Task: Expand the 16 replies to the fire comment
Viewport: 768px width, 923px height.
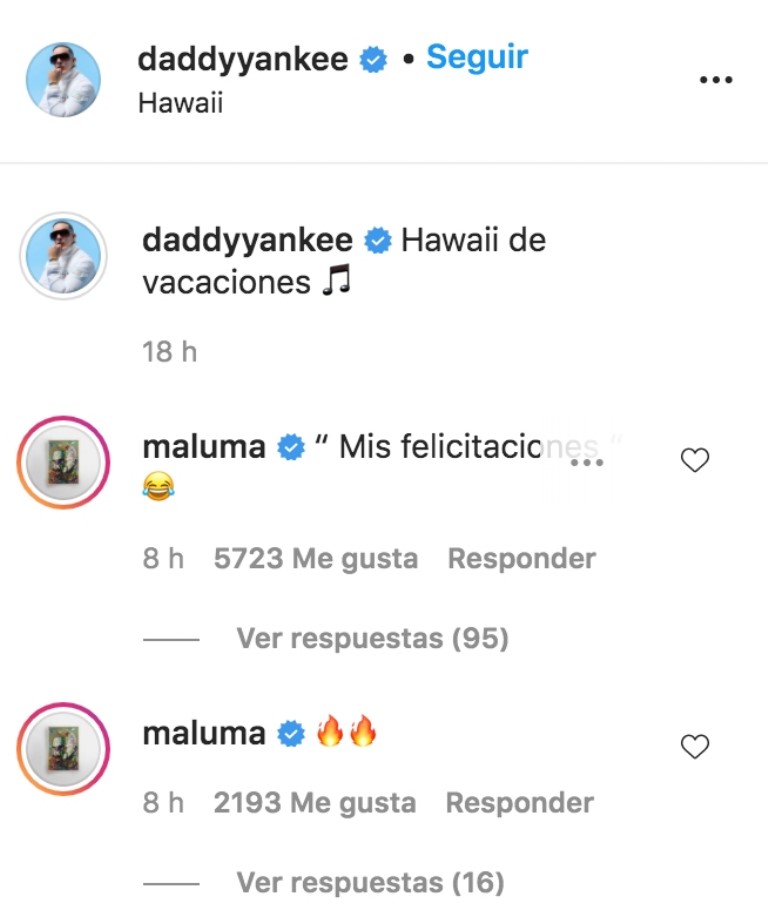Action: (370, 883)
